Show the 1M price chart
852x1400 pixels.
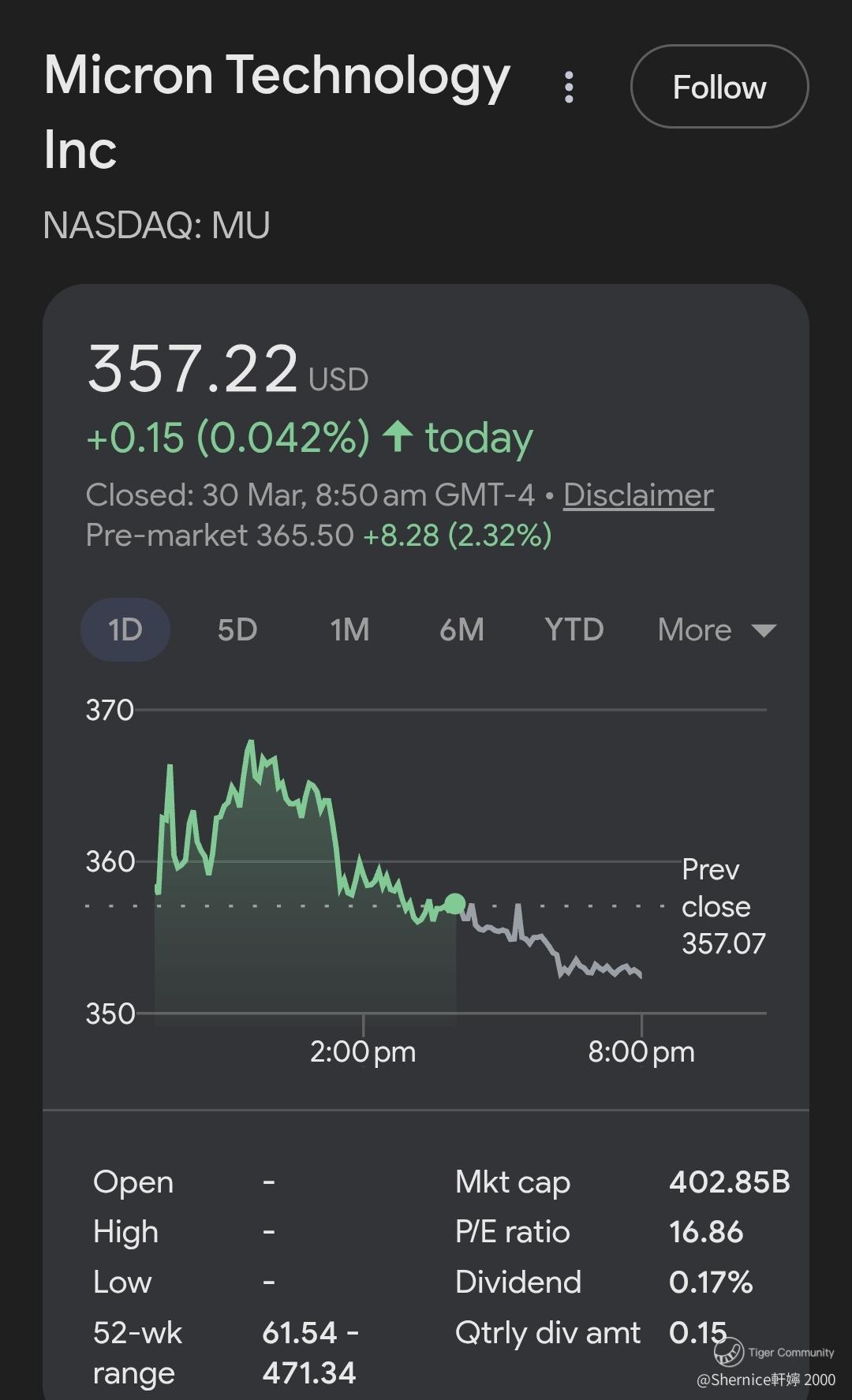[349, 630]
